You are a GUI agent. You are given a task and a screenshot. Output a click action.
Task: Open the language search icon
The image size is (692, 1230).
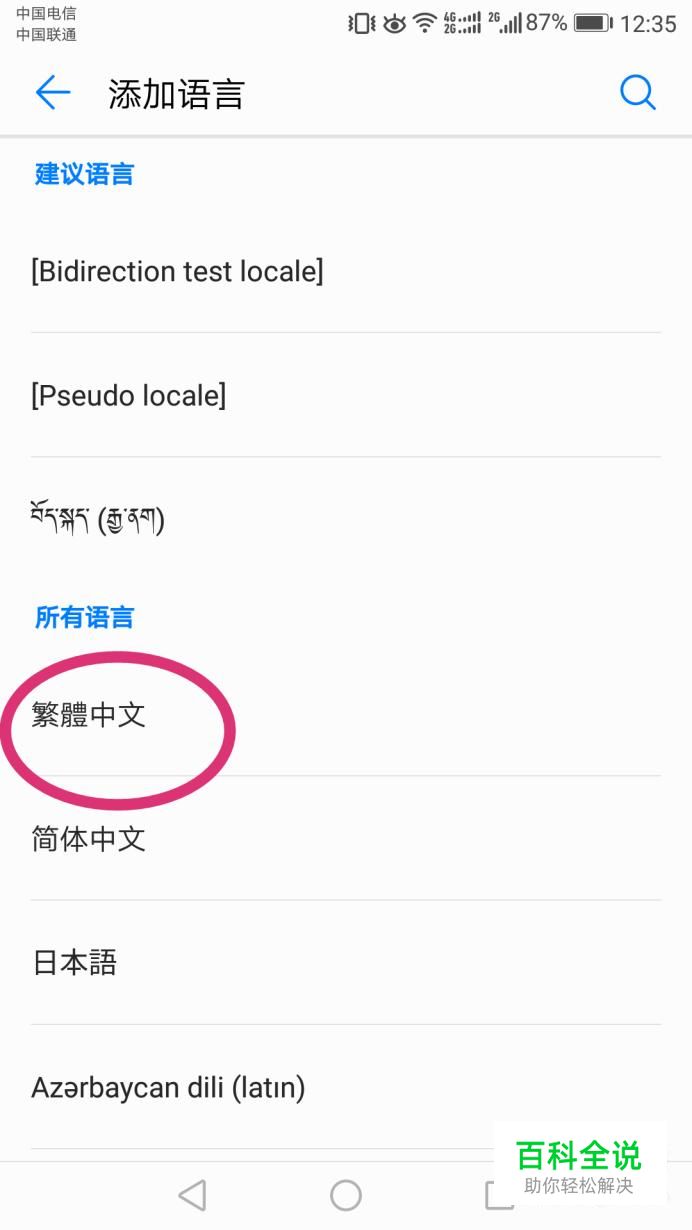point(637,93)
